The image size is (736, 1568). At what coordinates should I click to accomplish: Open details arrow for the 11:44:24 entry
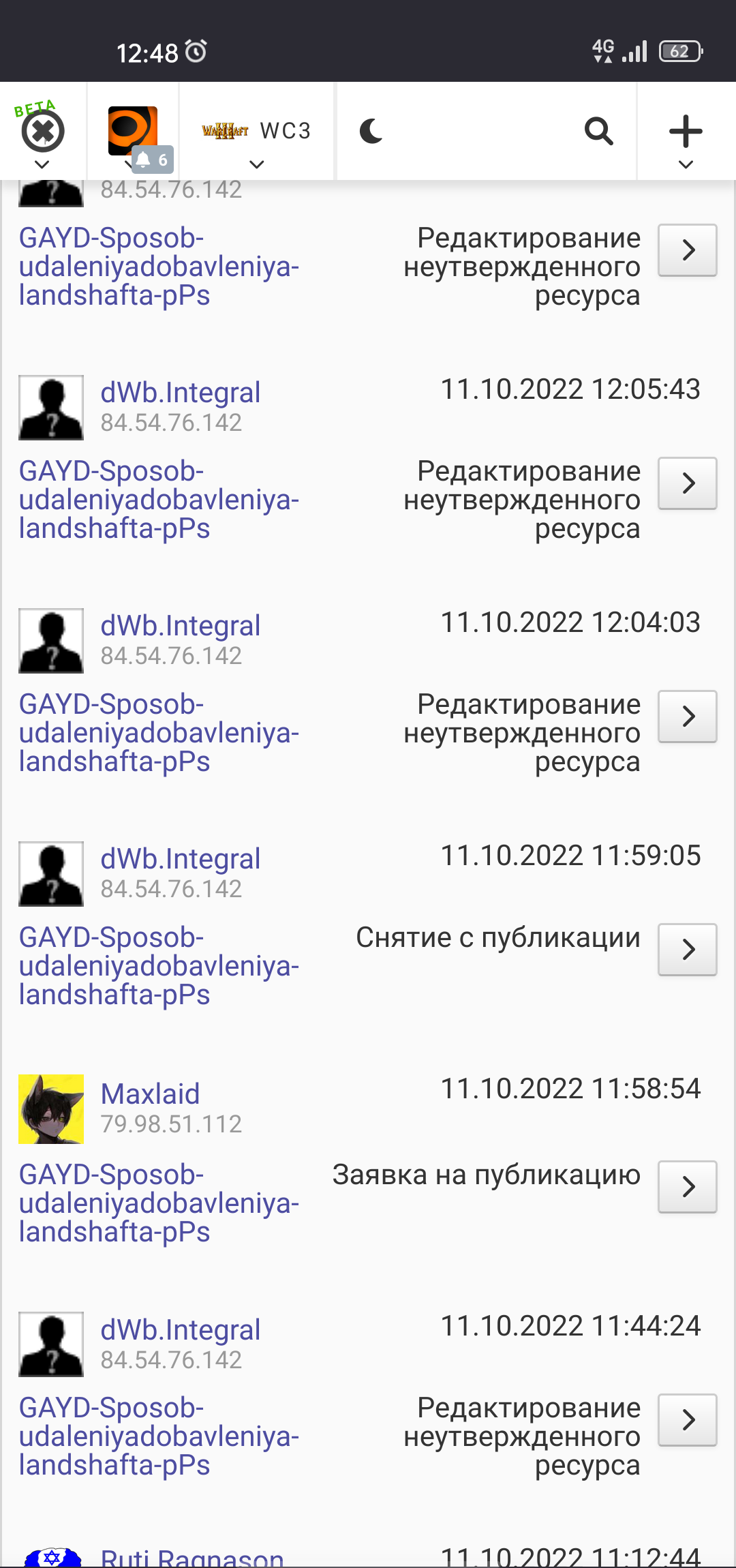coord(688,1420)
